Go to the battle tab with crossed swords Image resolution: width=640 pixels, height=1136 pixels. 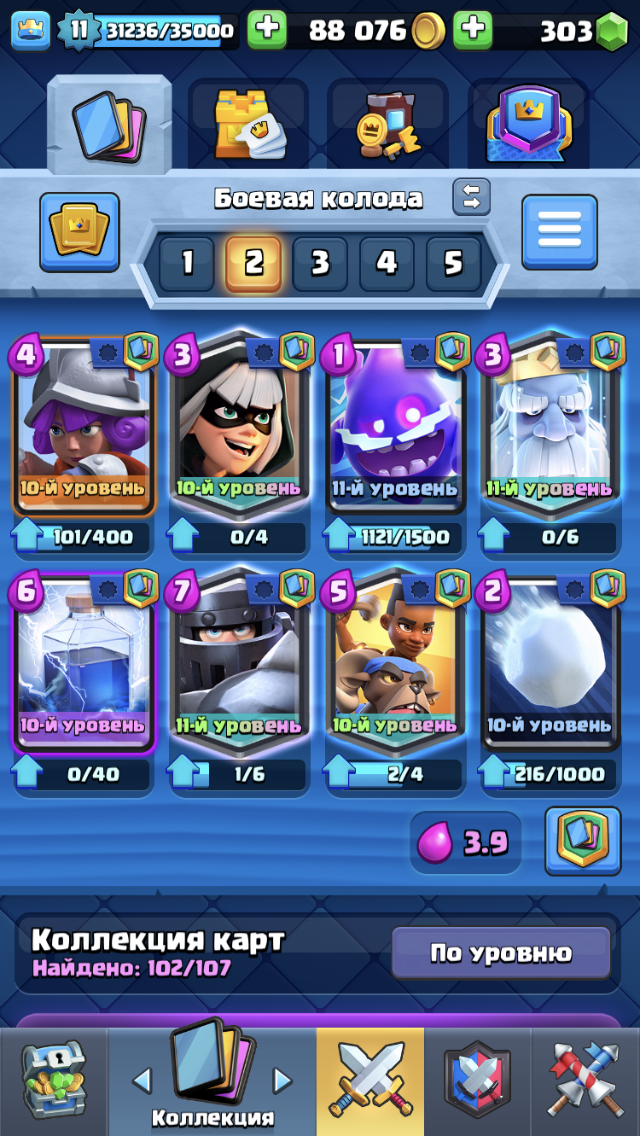click(370, 1082)
